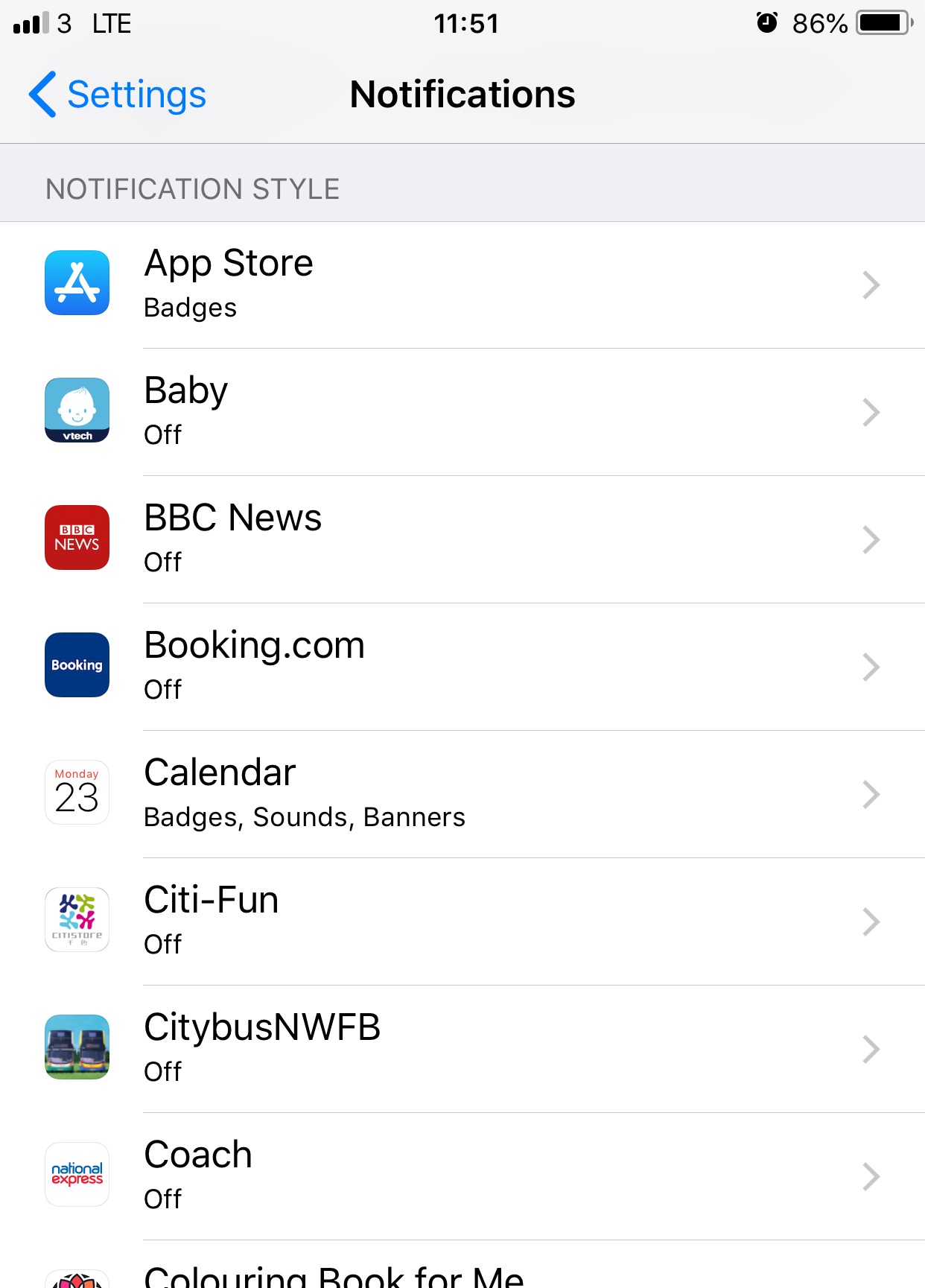Choose CitybusNWFB notification row

462,1049
